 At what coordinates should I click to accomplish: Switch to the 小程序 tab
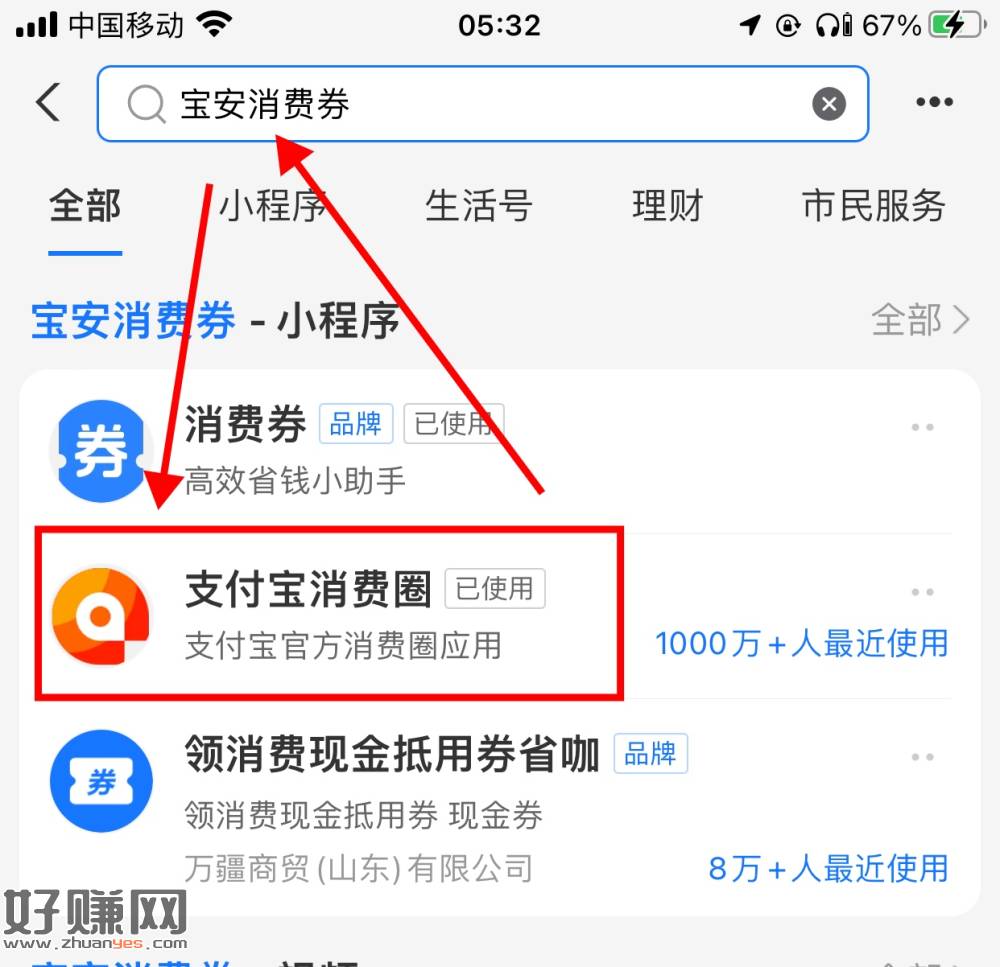pyautogui.click(x=273, y=206)
